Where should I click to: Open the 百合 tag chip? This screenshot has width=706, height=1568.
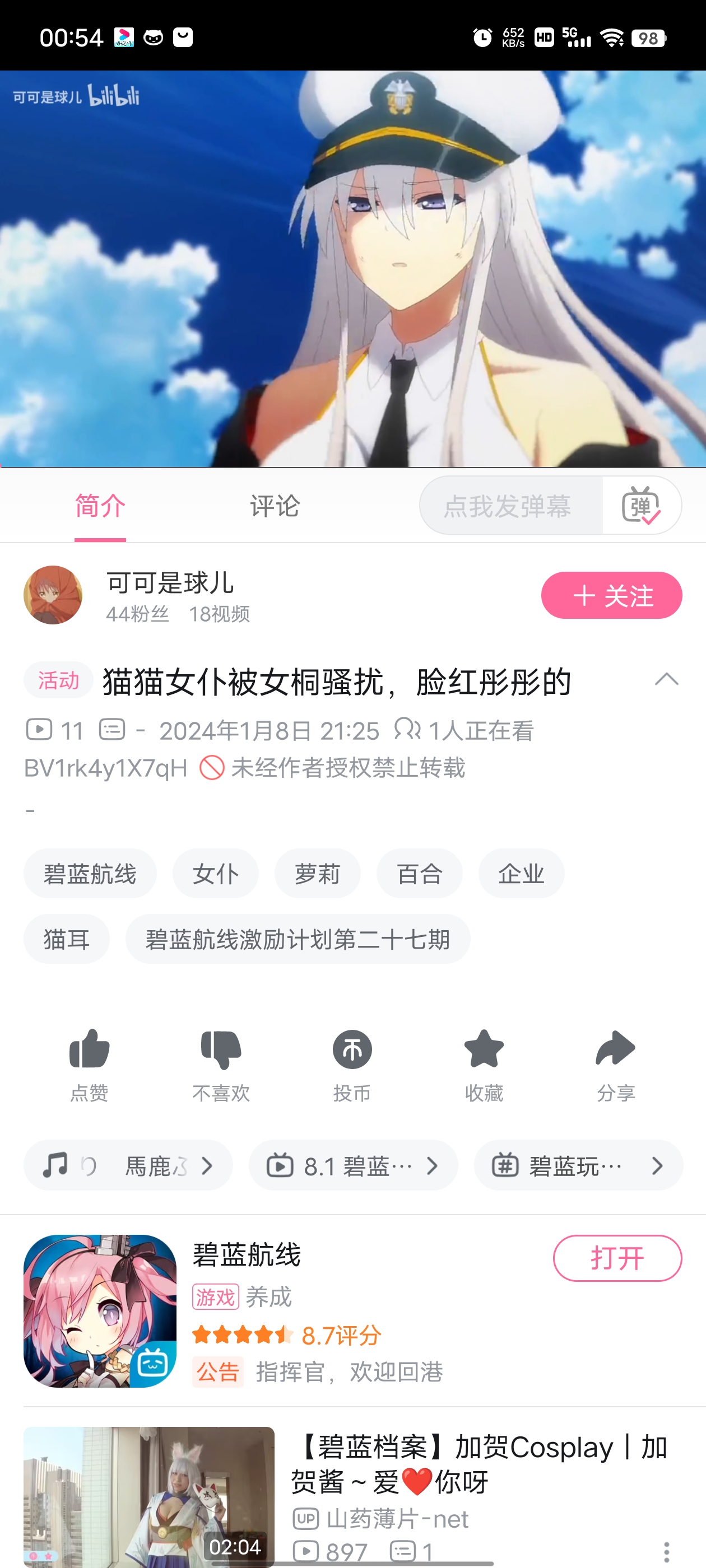(419, 874)
